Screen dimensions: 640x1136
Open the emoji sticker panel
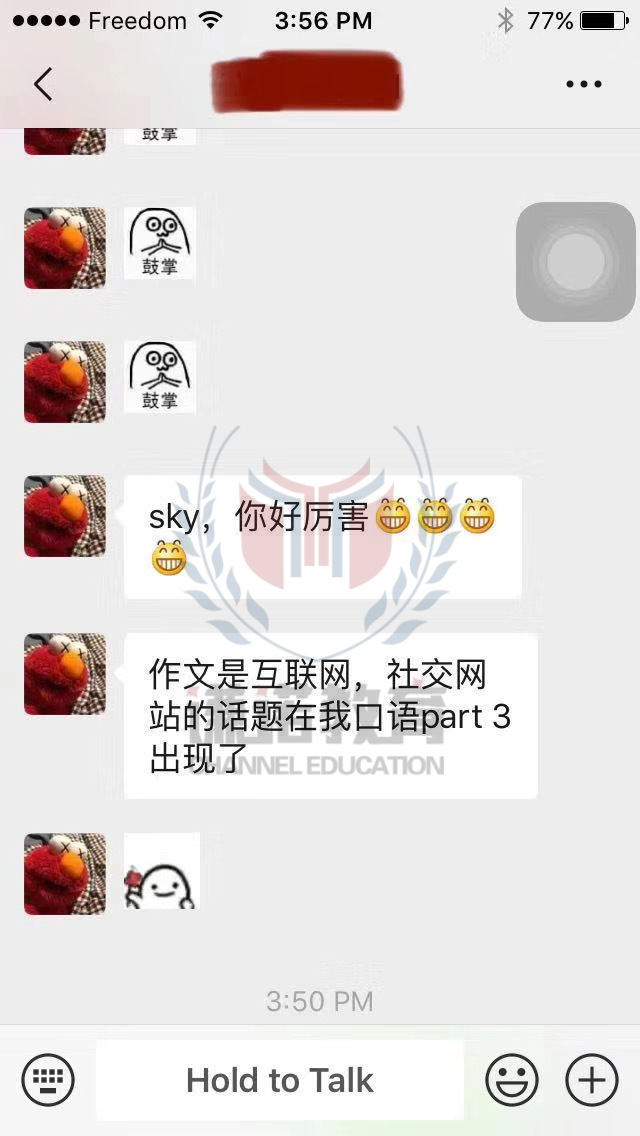click(x=511, y=1080)
